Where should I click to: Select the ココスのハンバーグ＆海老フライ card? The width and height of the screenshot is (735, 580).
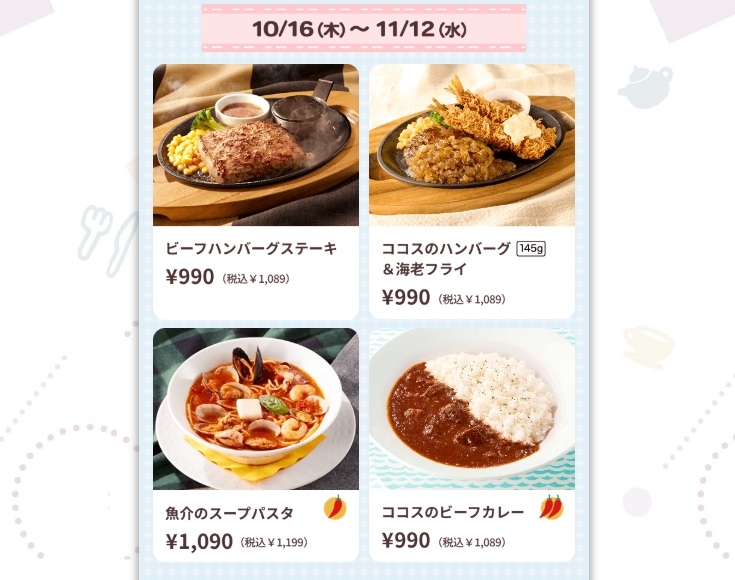point(471,190)
